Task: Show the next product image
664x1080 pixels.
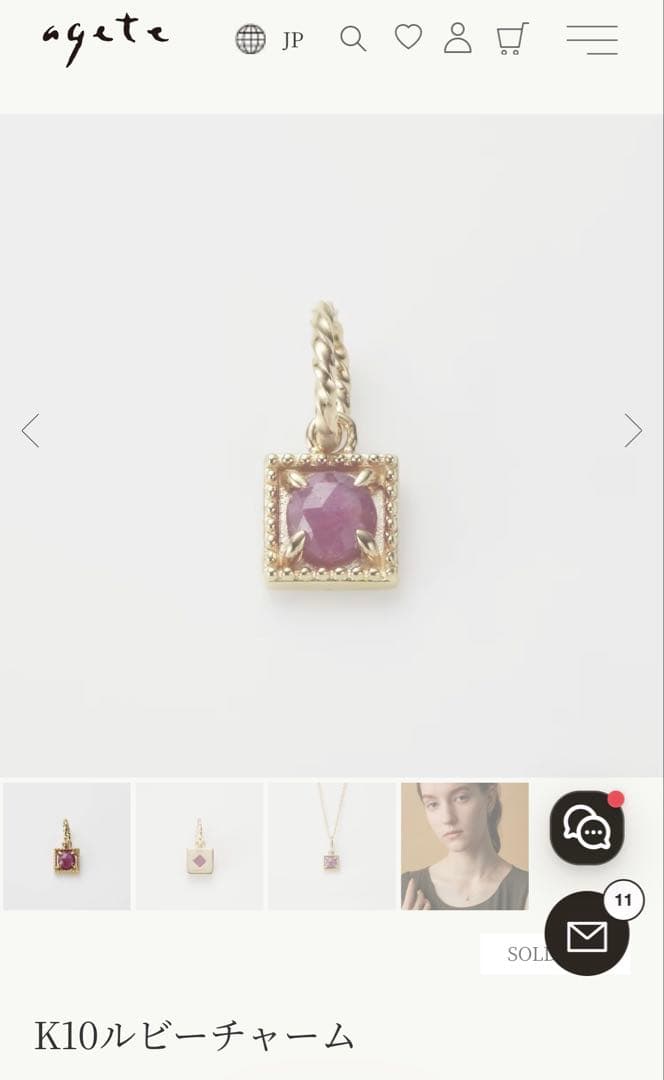Action: [x=632, y=430]
